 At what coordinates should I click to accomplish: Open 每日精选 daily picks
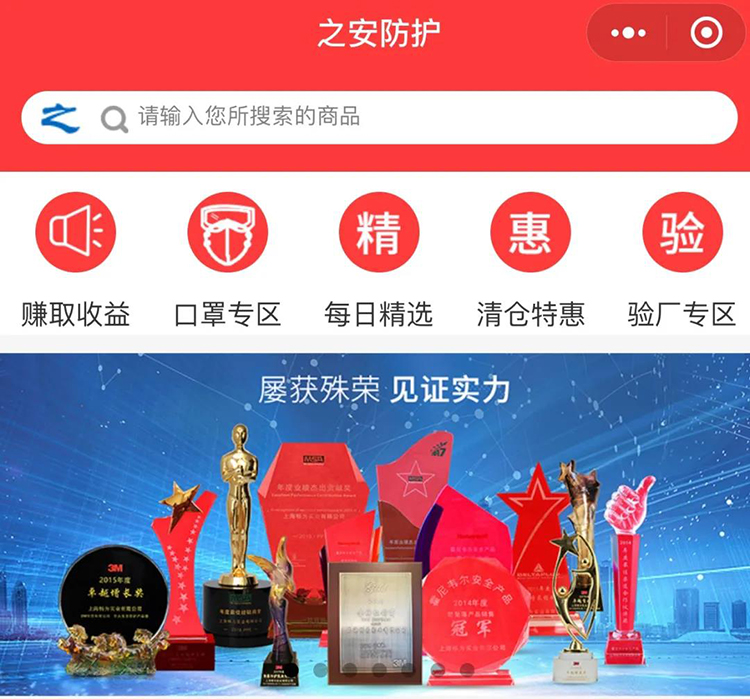379,259
